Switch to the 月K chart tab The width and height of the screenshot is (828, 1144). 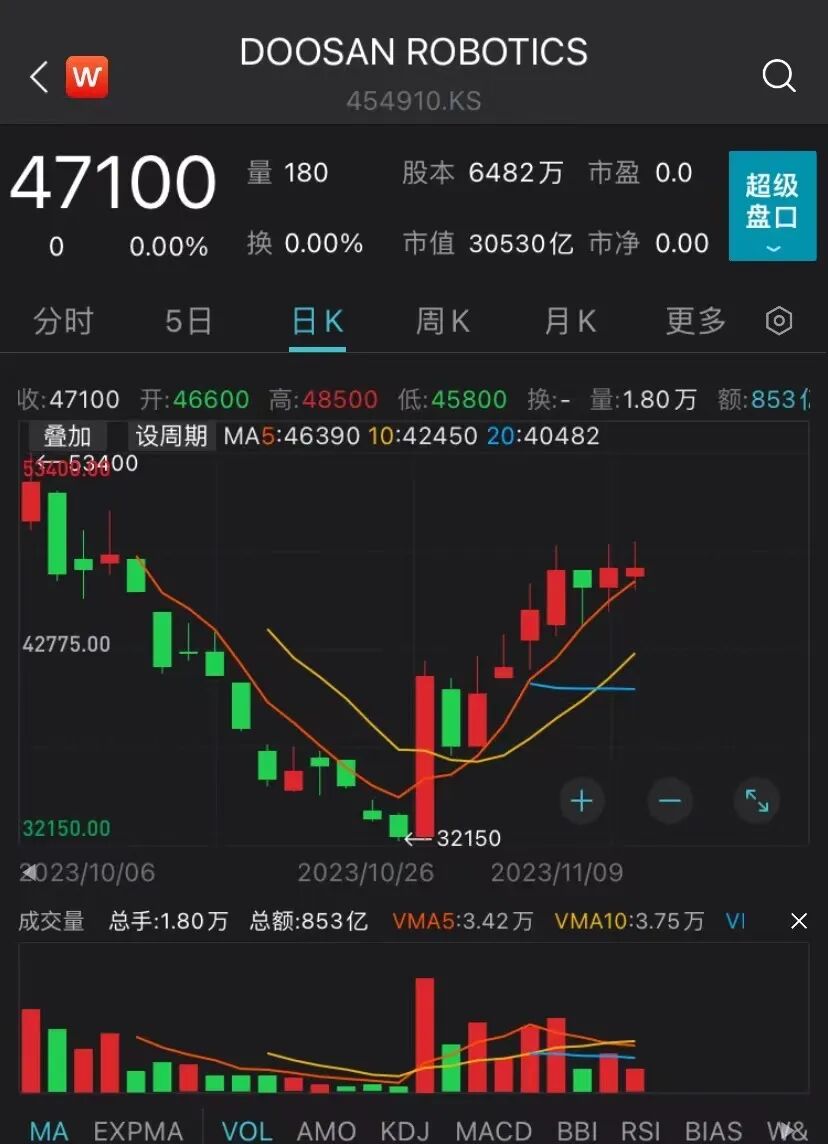click(x=570, y=322)
